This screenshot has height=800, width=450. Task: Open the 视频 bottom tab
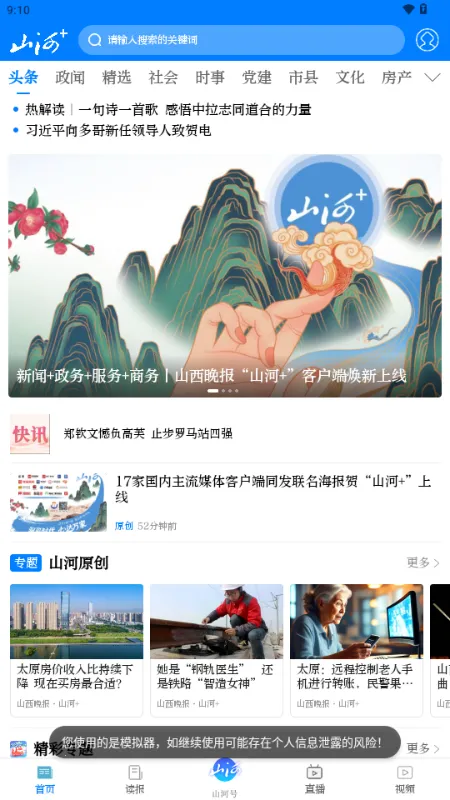[405, 779]
